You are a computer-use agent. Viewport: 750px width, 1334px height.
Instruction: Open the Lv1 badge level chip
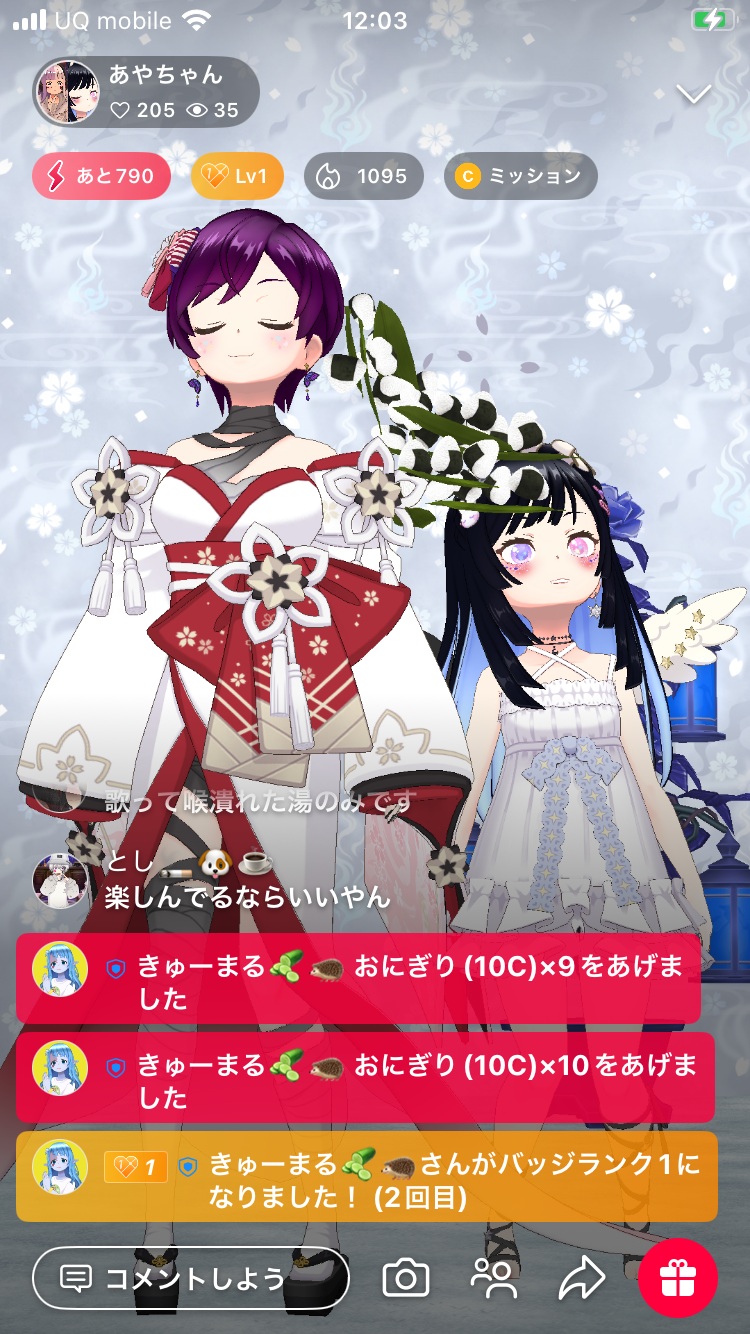[x=237, y=176]
